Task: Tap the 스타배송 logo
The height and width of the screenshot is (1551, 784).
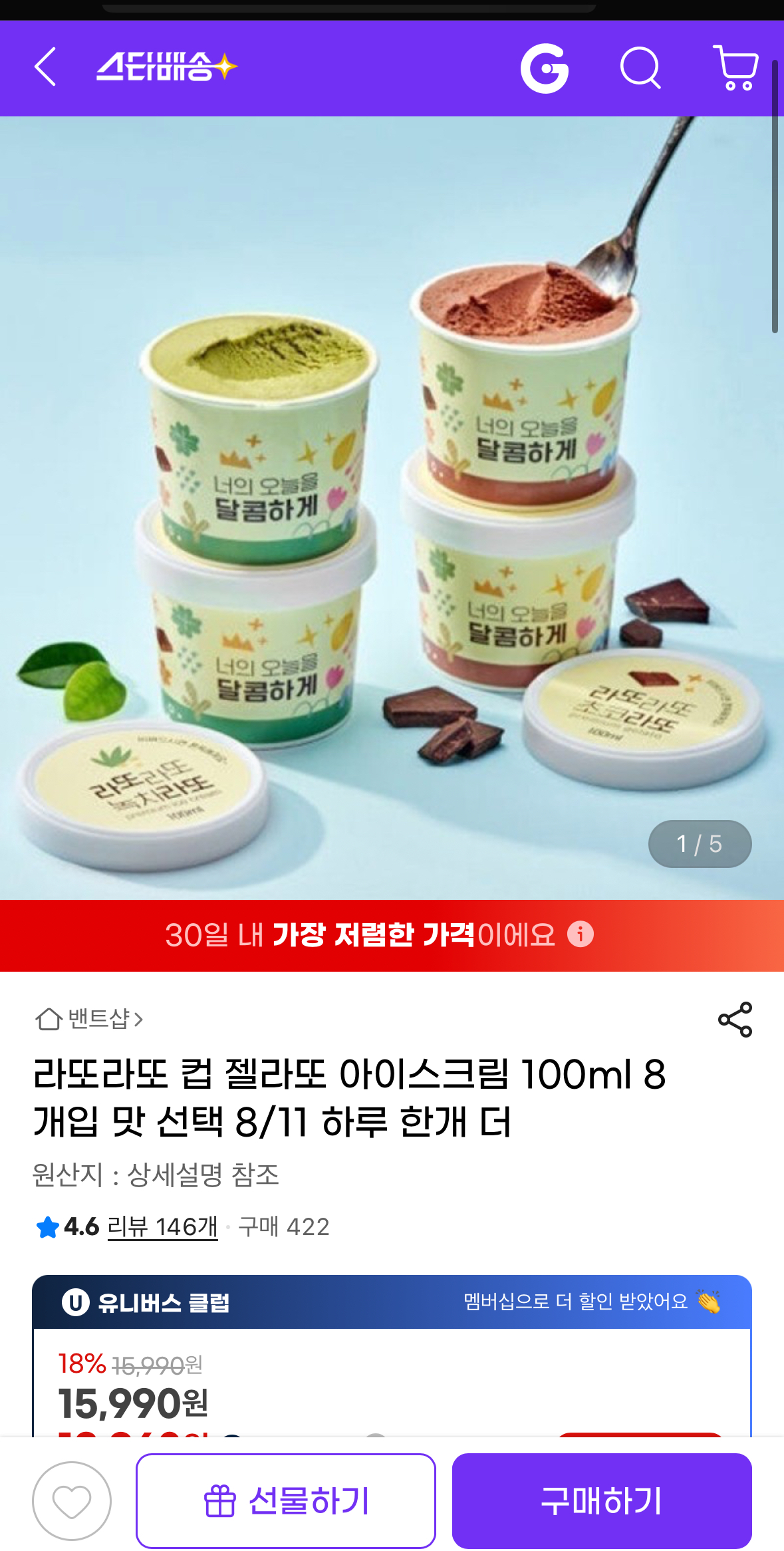Action: click(x=166, y=67)
